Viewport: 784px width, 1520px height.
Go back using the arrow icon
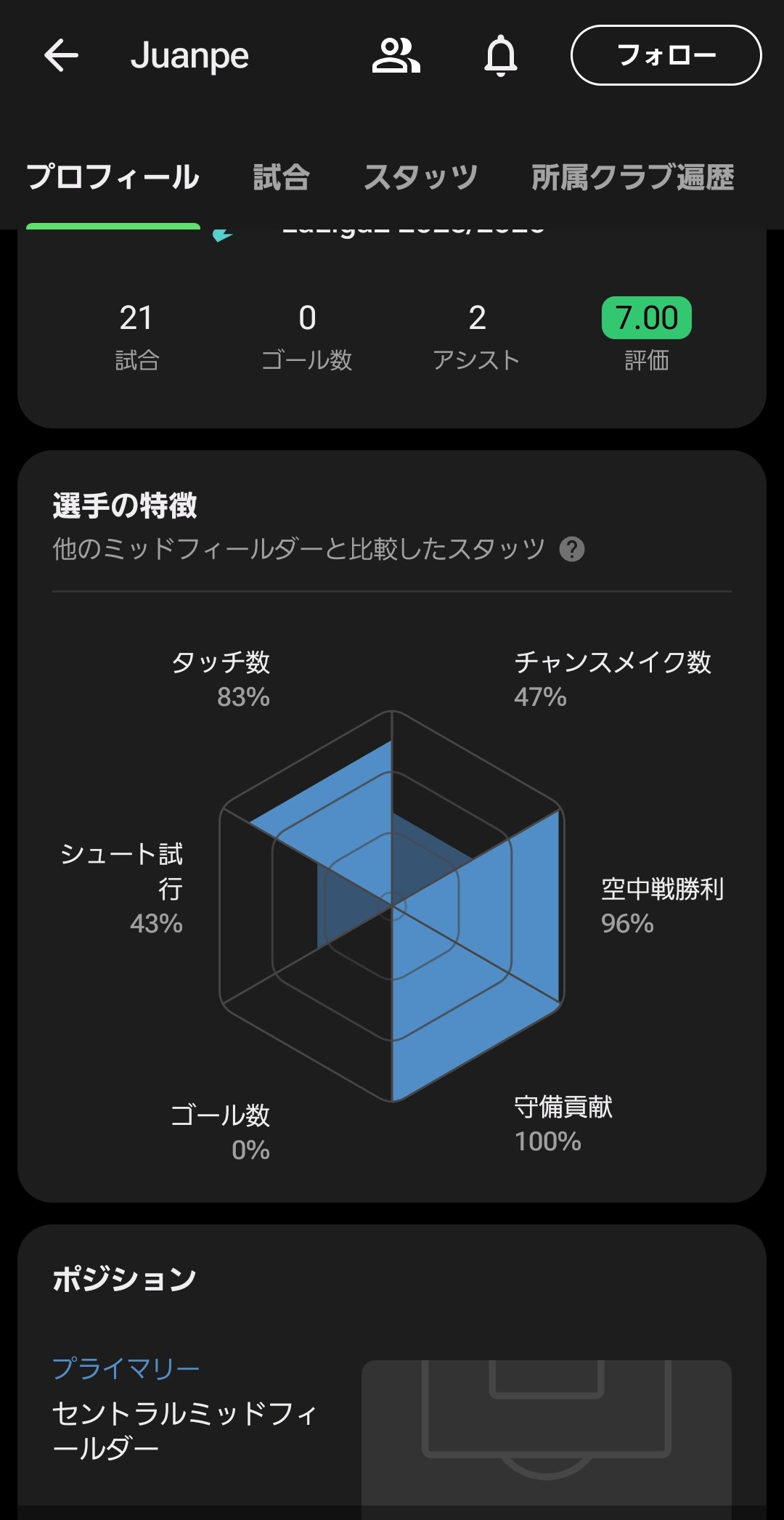61,56
